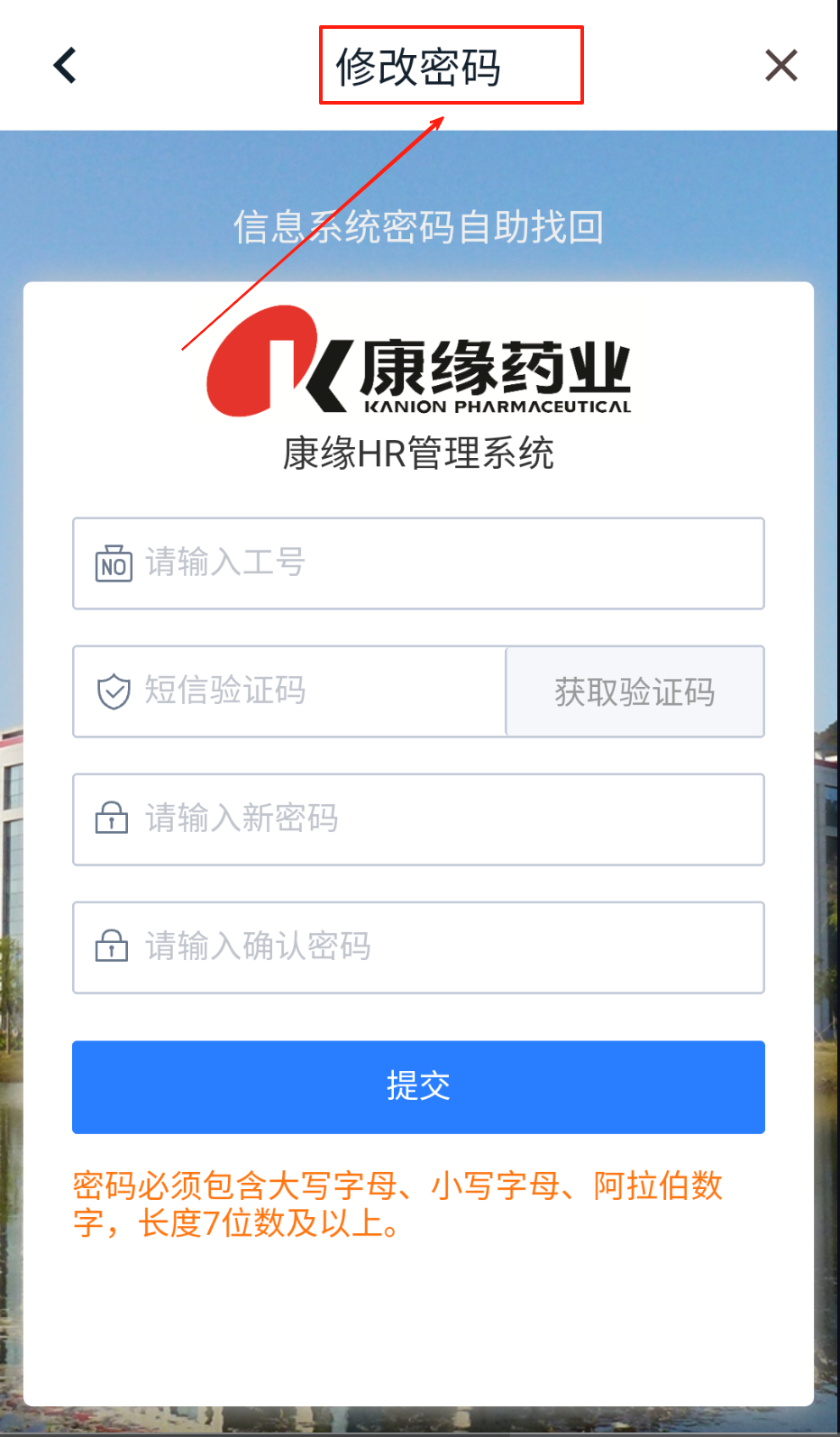Submit the form with 提交
This screenshot has height=1437, width=840.
click(x=418, y=1086)
